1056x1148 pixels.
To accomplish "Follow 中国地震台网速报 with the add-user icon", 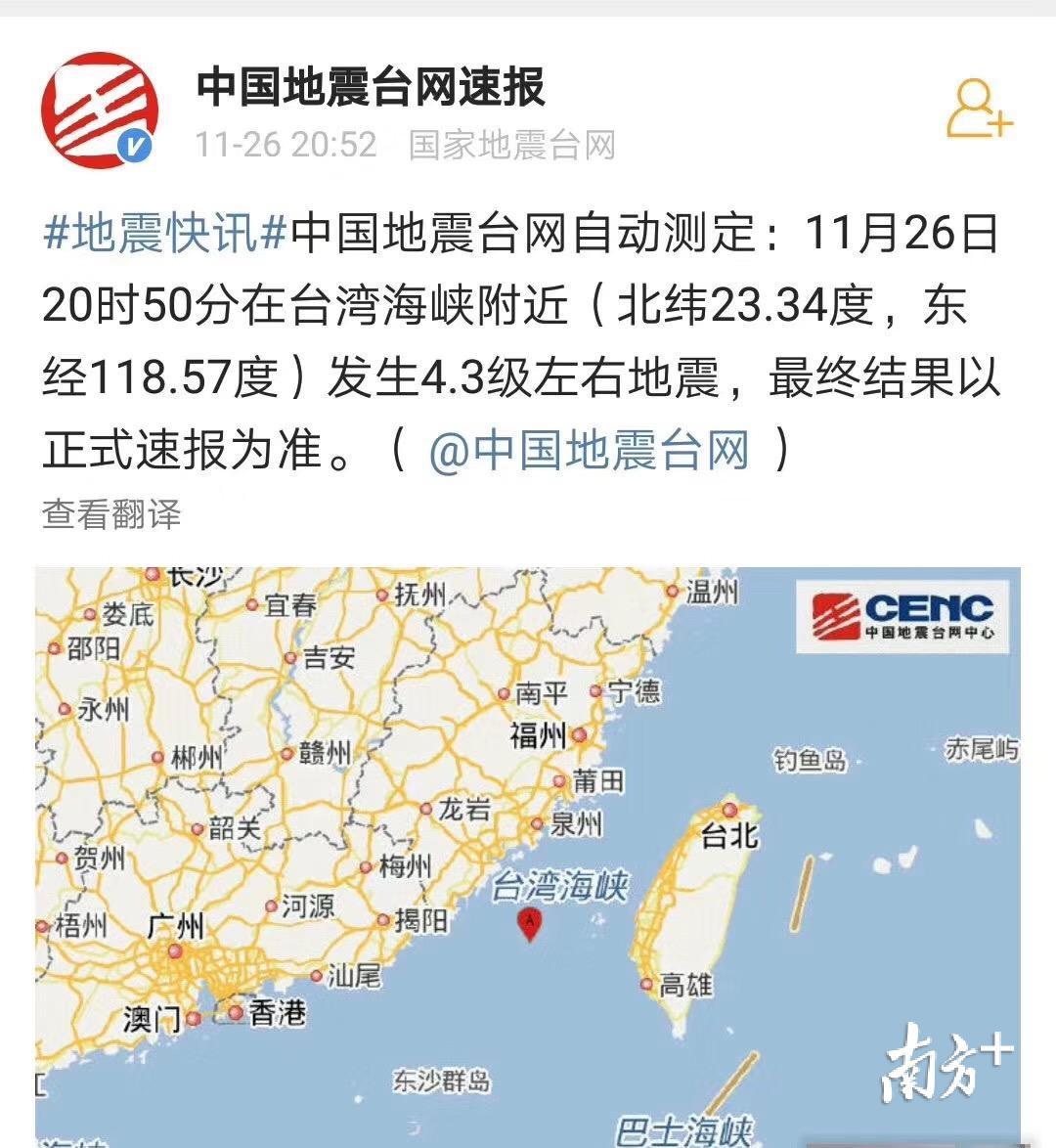I will pos(979,110).
